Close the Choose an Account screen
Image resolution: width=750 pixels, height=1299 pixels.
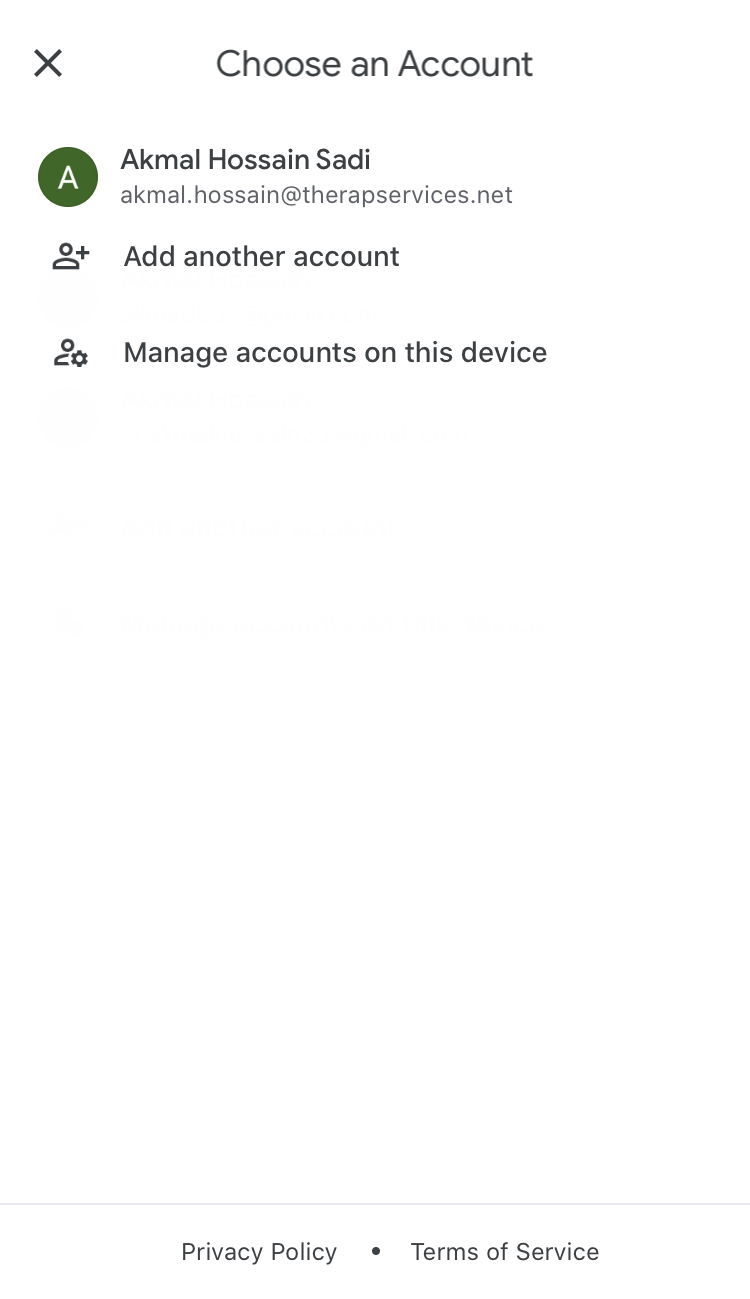pos(48,63)
